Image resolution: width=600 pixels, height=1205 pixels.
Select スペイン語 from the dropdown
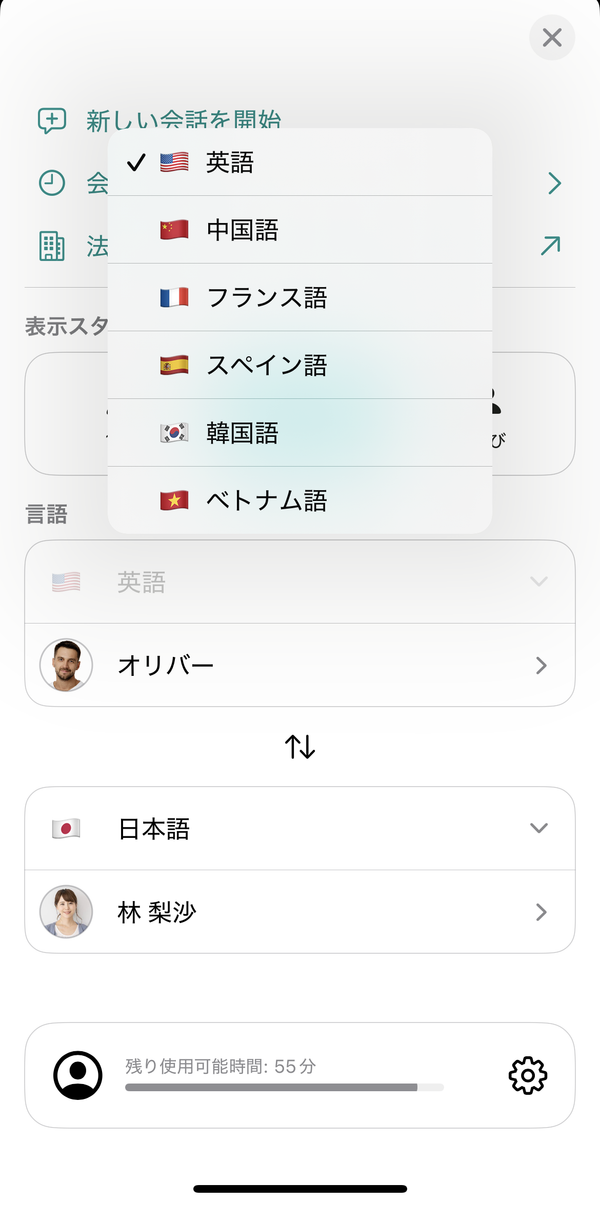tap(300, 365)
